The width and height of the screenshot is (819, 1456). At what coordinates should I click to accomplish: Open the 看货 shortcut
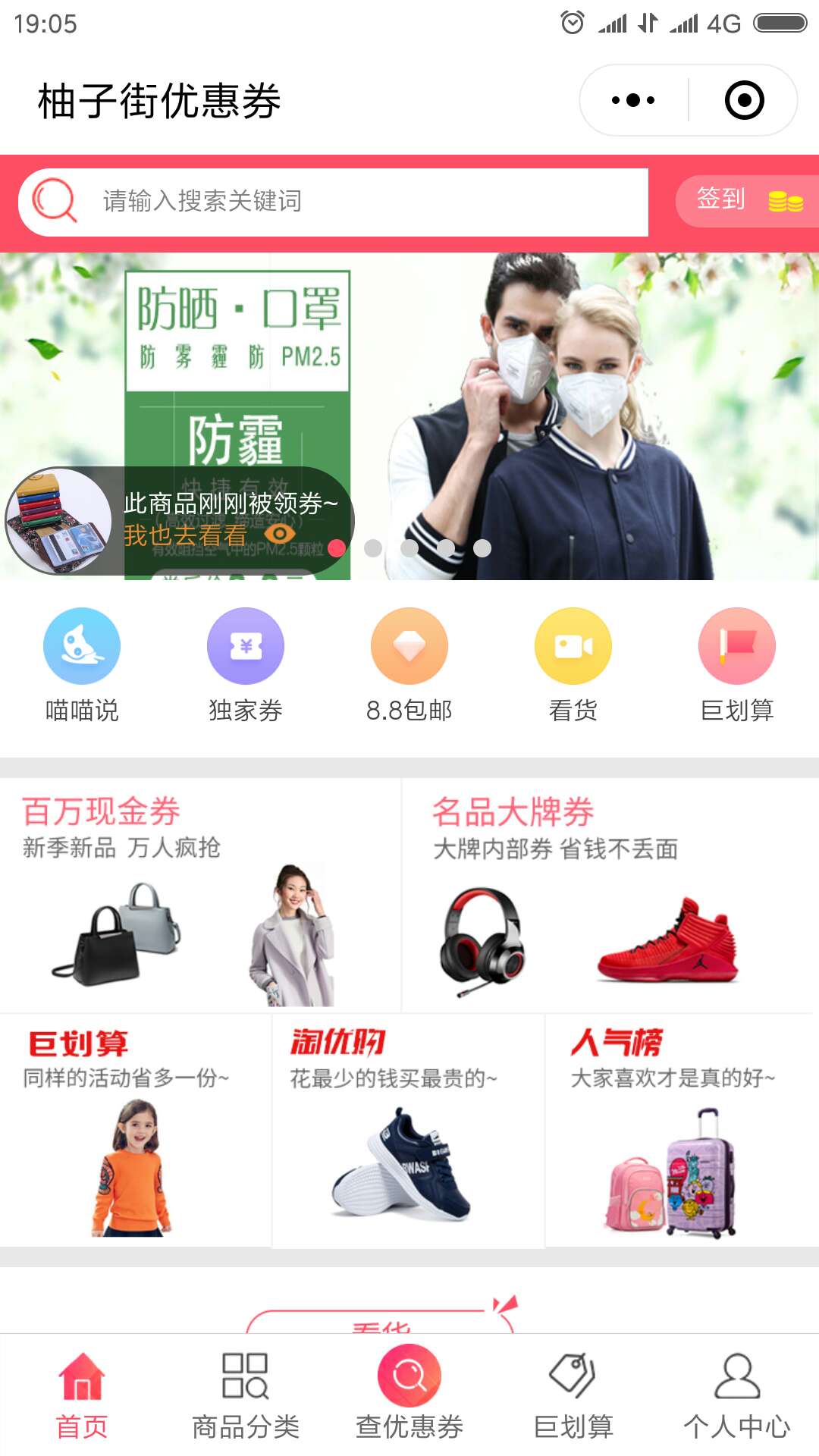573,666
